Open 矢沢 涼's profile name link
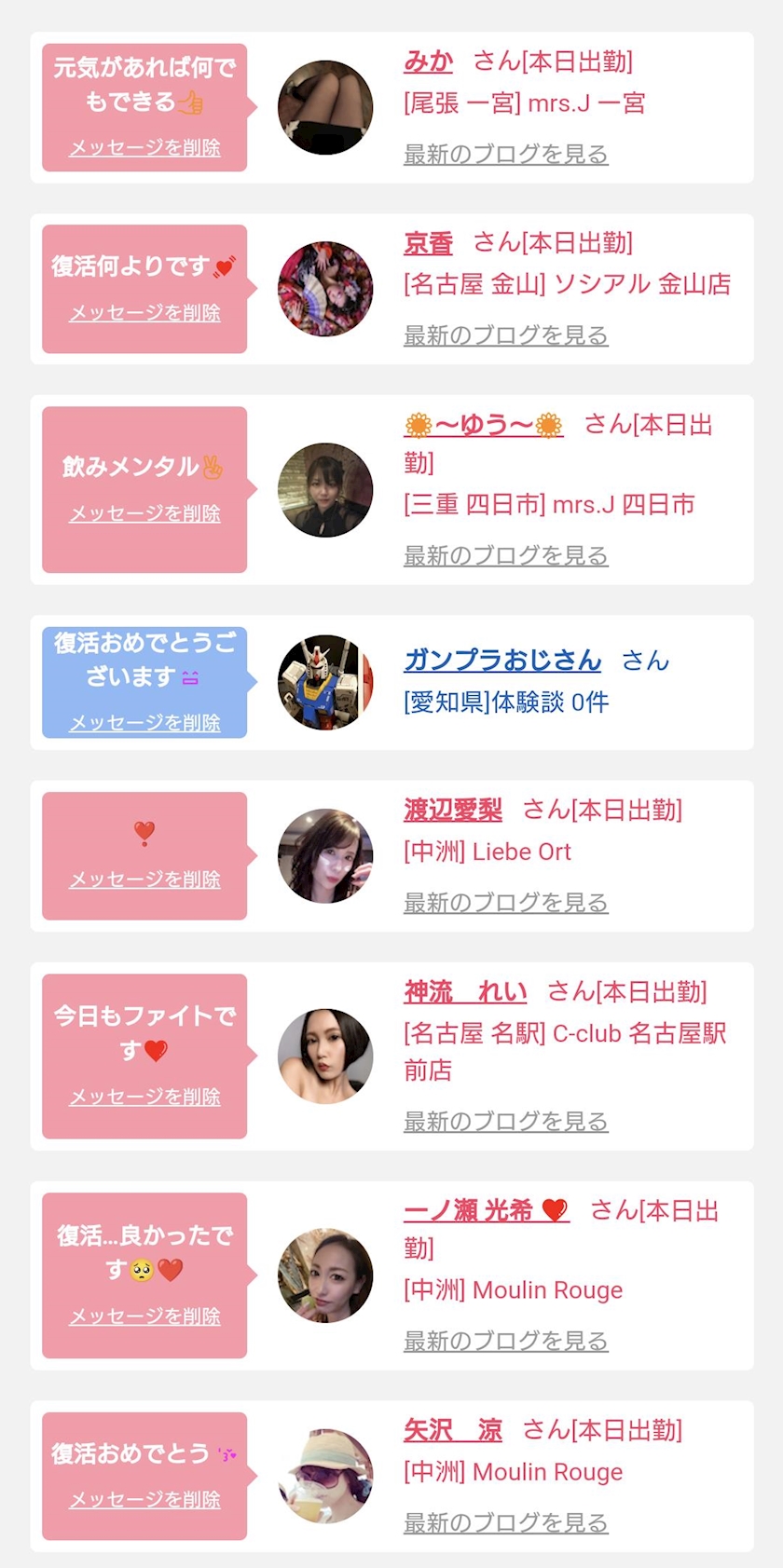This screenshot has height=1568, width=783. 452,1429
